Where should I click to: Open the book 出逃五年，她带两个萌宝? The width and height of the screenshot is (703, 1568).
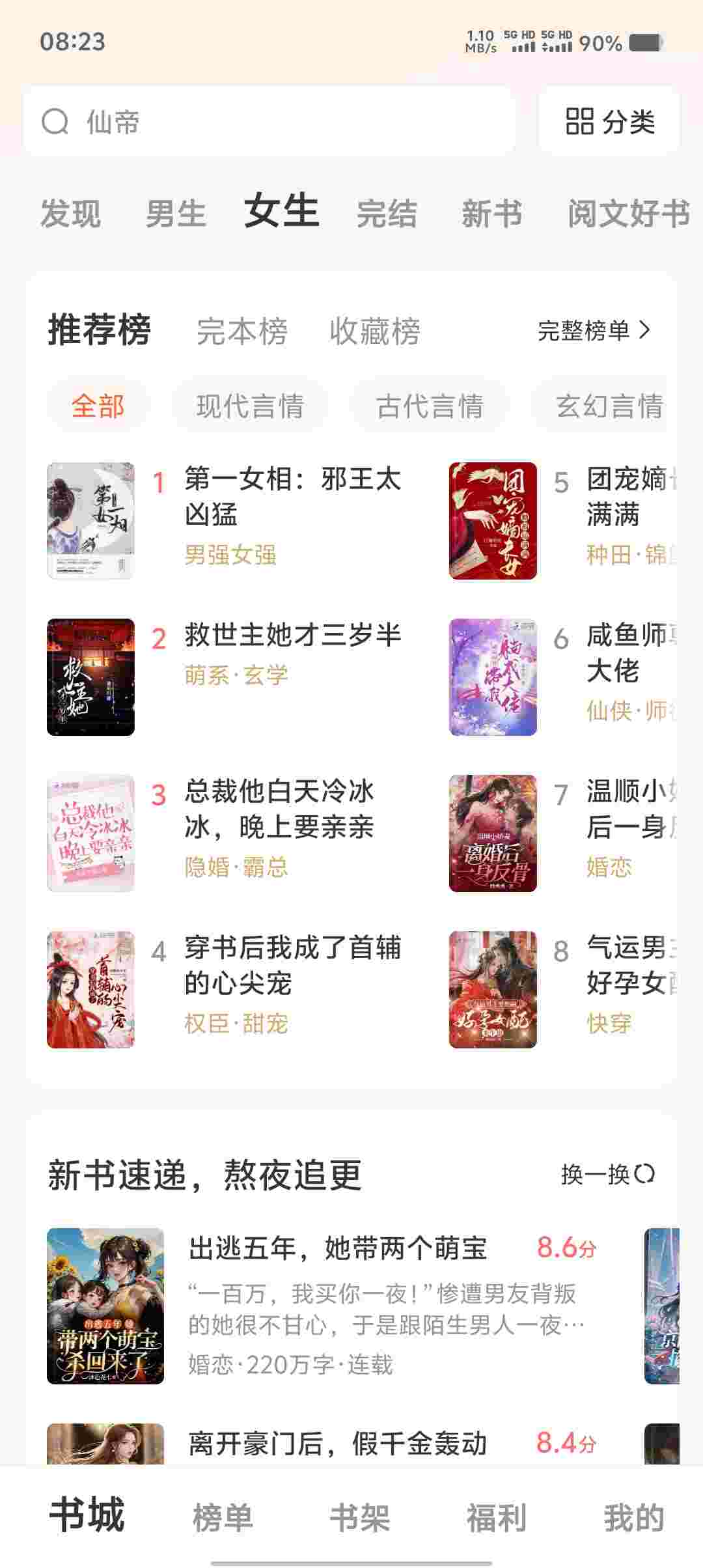pos(337,1248)
